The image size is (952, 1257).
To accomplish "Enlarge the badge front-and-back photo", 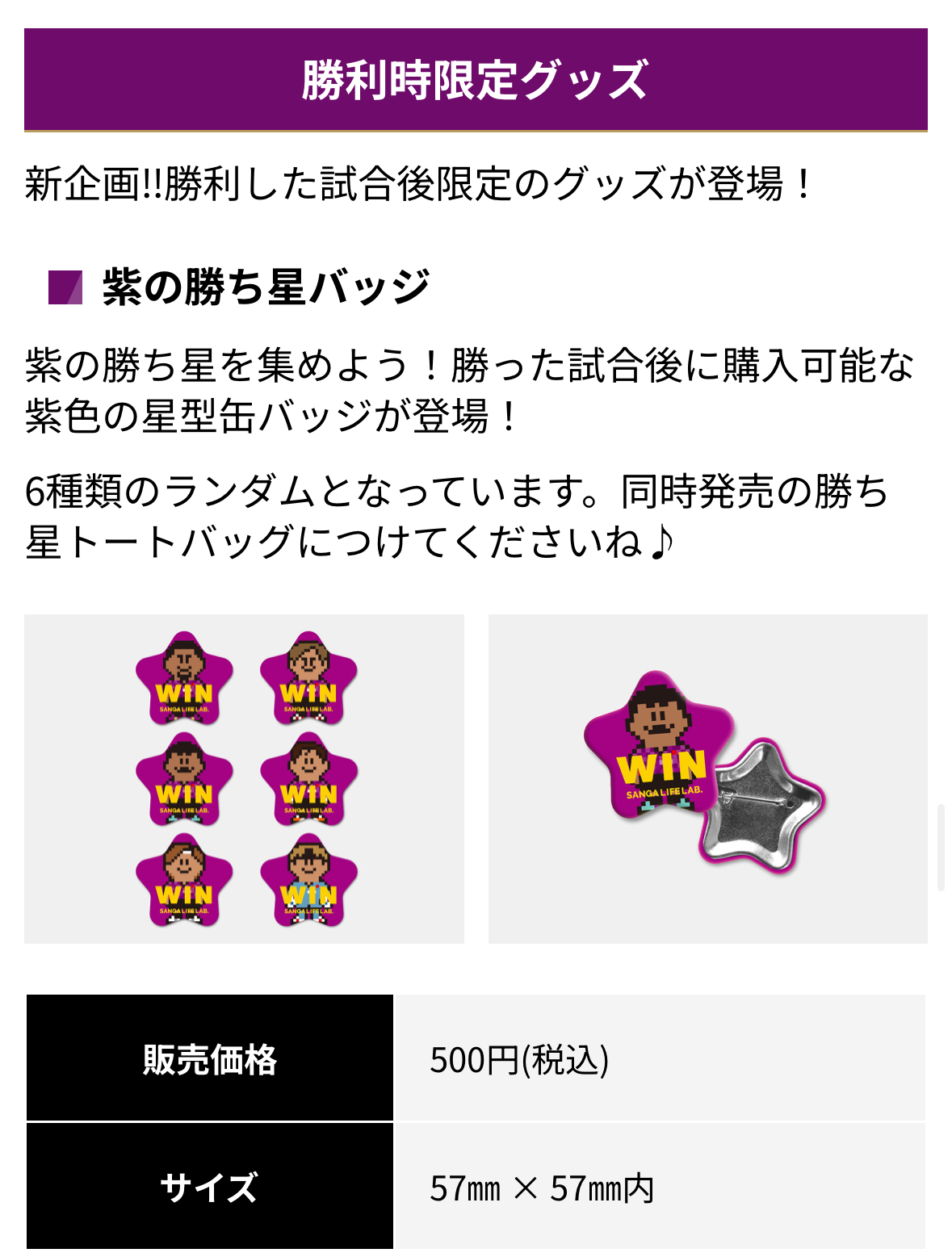I will click(707, 778).
